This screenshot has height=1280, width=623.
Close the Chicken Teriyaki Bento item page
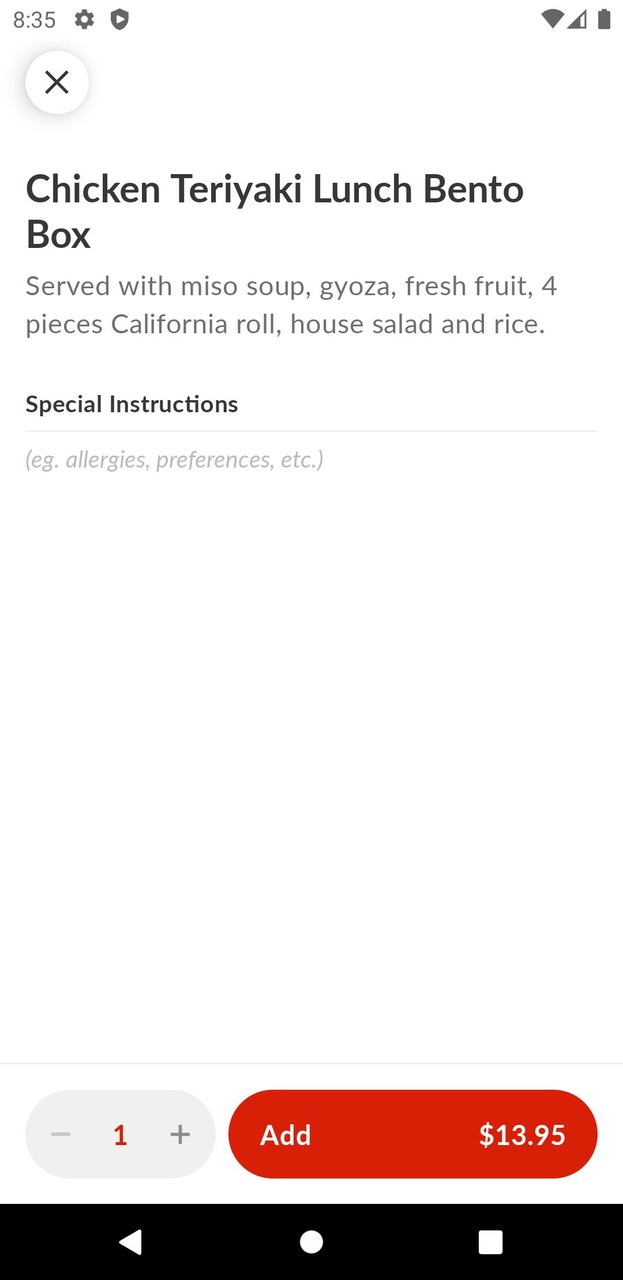[x=57, y=82]
